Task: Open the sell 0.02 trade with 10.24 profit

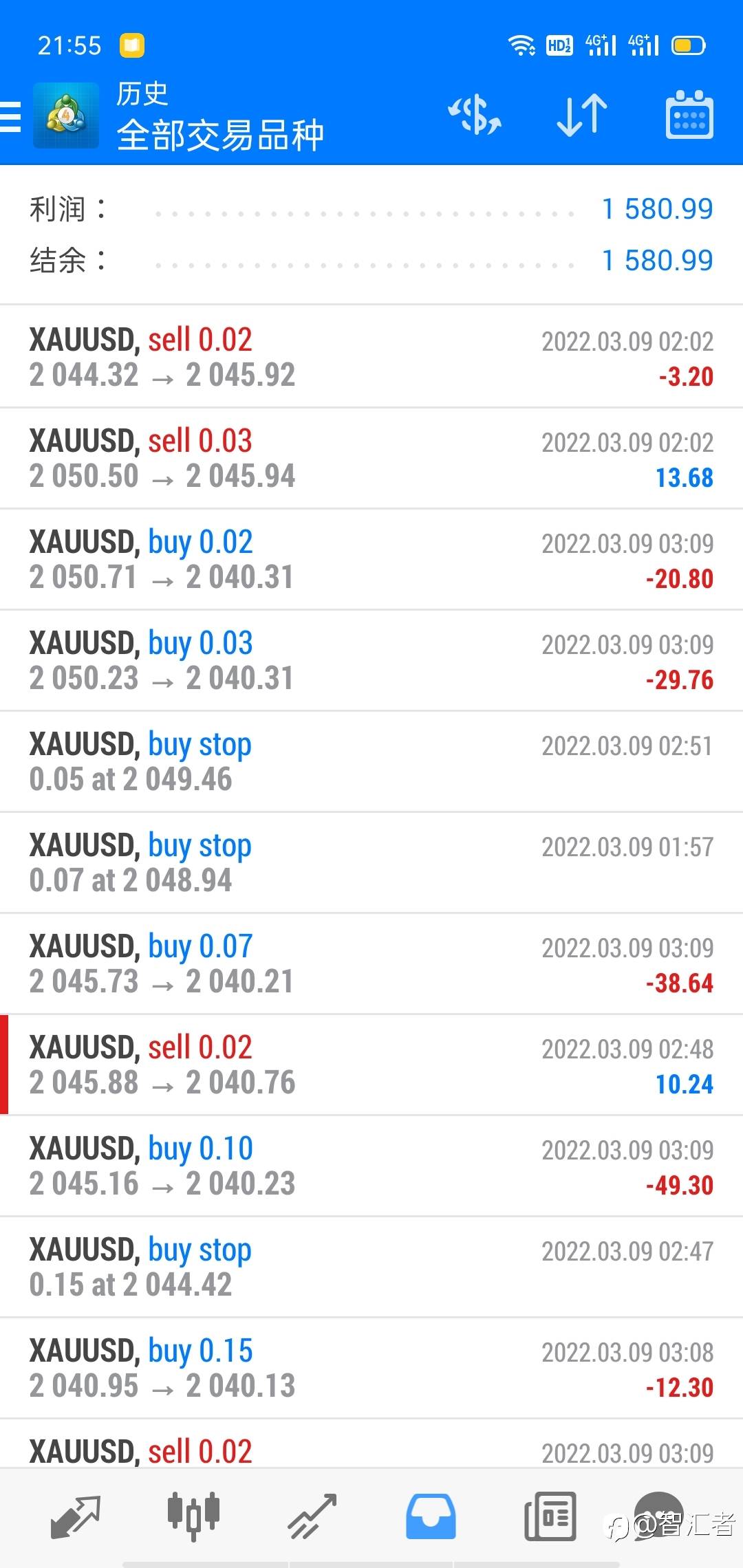Action: [x=371, y=1065]
